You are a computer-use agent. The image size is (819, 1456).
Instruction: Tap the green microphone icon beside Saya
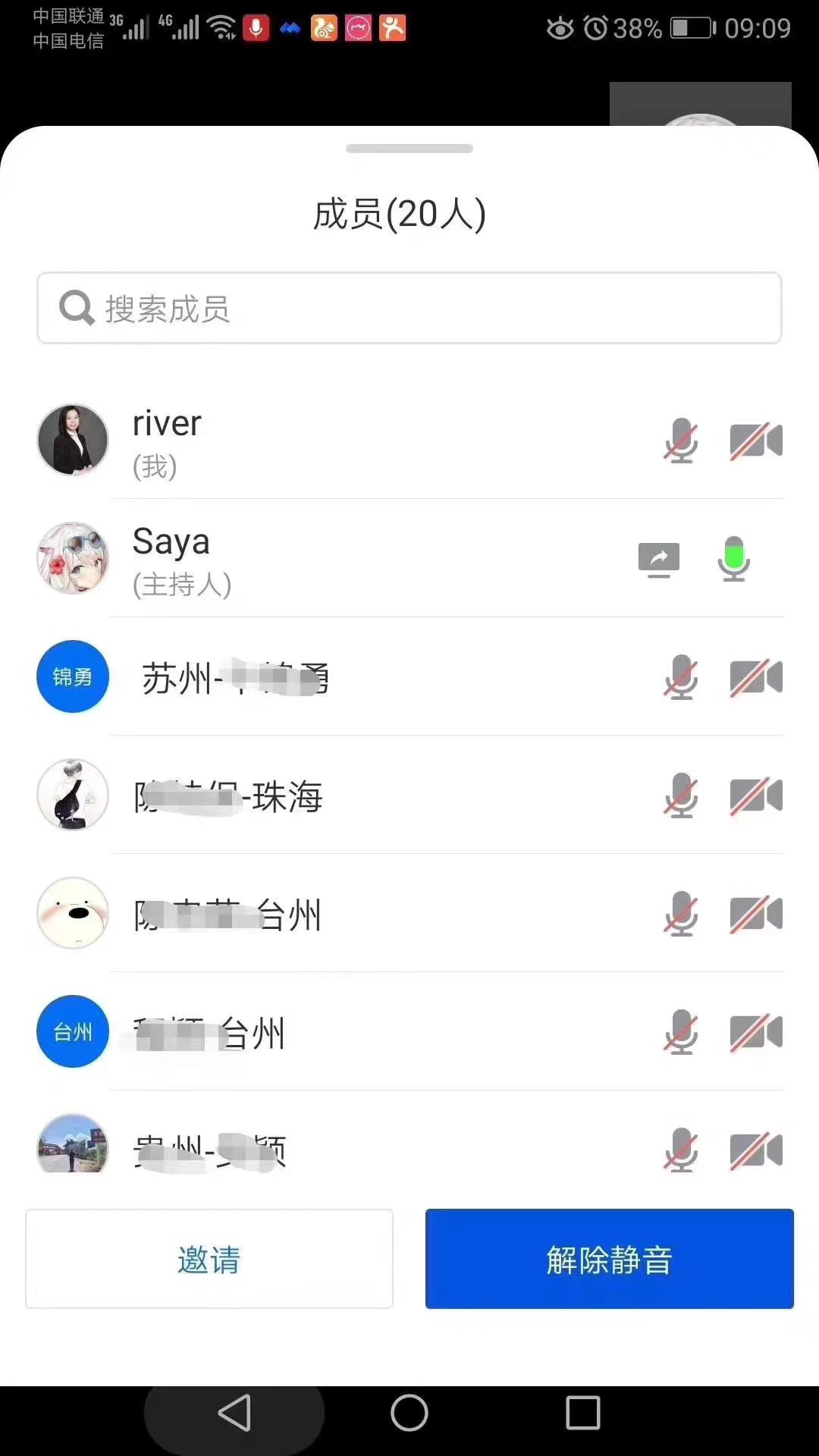(733, 559)
